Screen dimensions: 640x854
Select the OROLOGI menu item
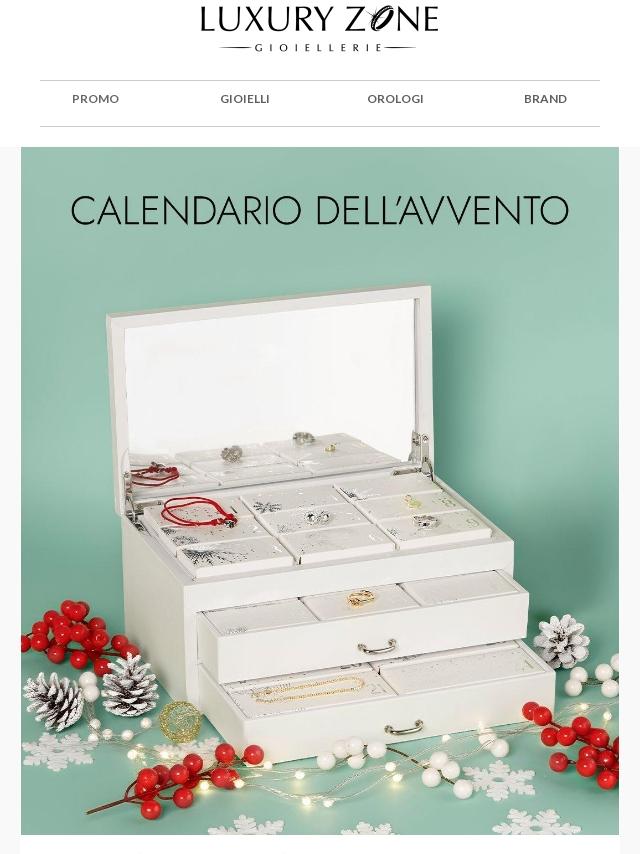pyautogui.click(x=395, y=99)
